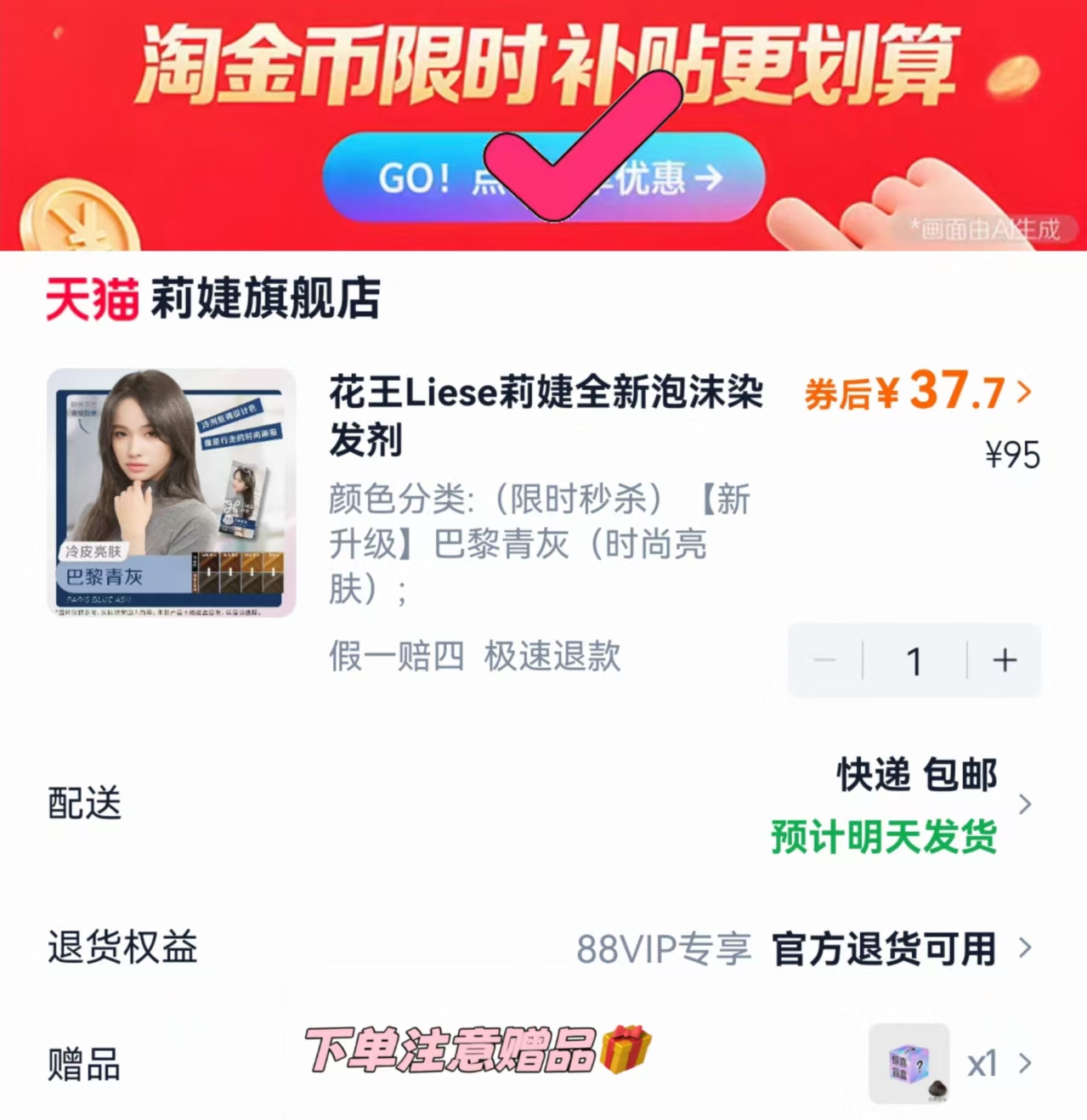Screen dimensions: 1087x1120
Task: Click the mystery gift box icon in 赠品 row
Action: pos(908,1063)
